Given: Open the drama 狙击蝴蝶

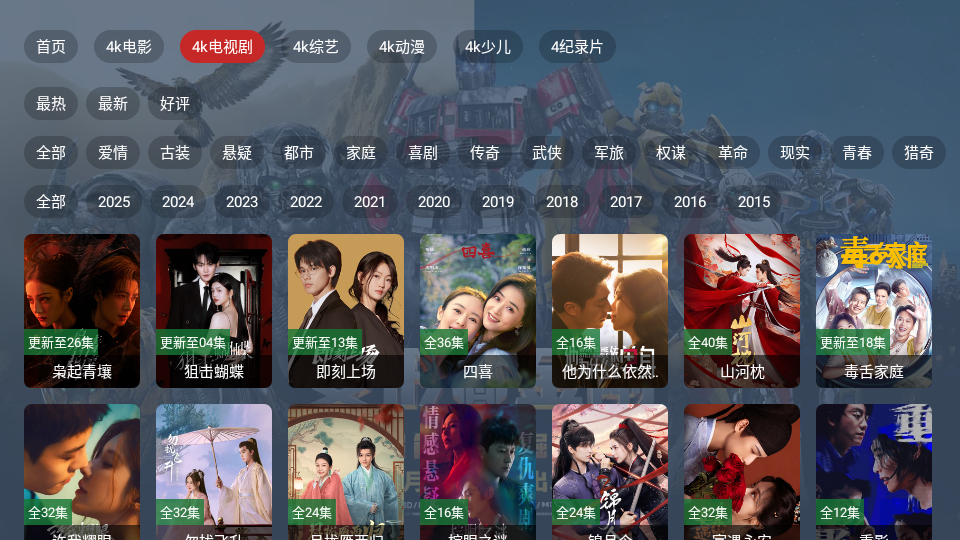Looking at the screenshot, I should [x=214, y=310].
